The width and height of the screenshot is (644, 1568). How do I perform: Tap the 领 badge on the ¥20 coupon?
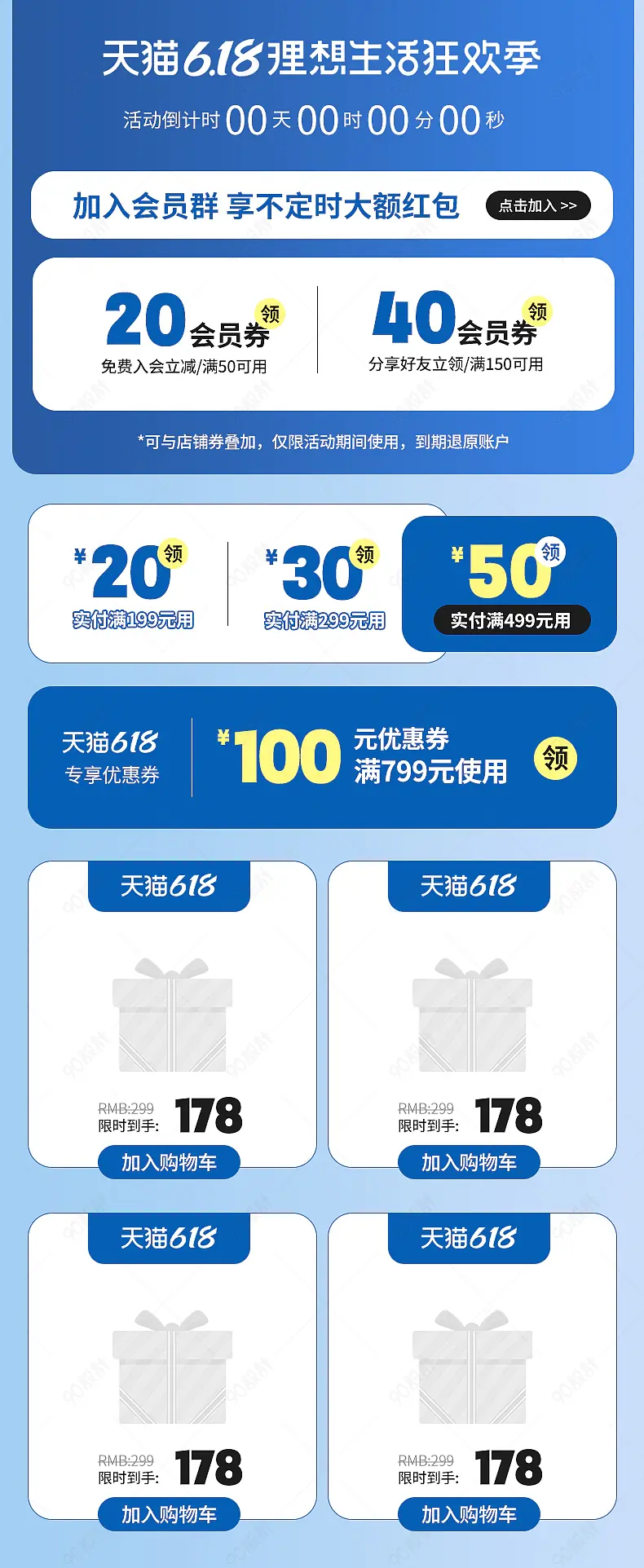pos(174,554)
